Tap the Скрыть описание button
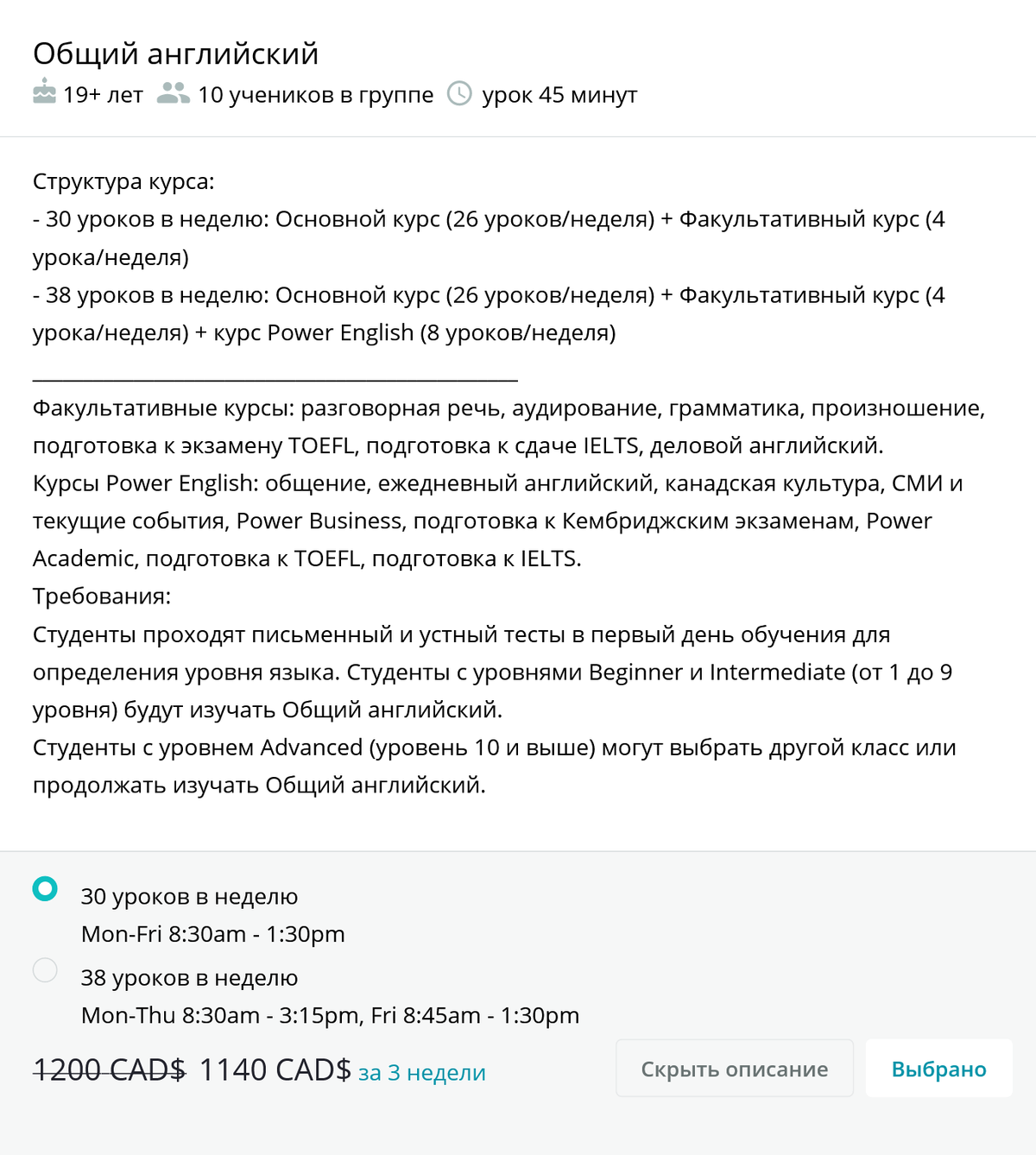This screenshot has width=1036, height=1155. click(x=734, y=1069)
